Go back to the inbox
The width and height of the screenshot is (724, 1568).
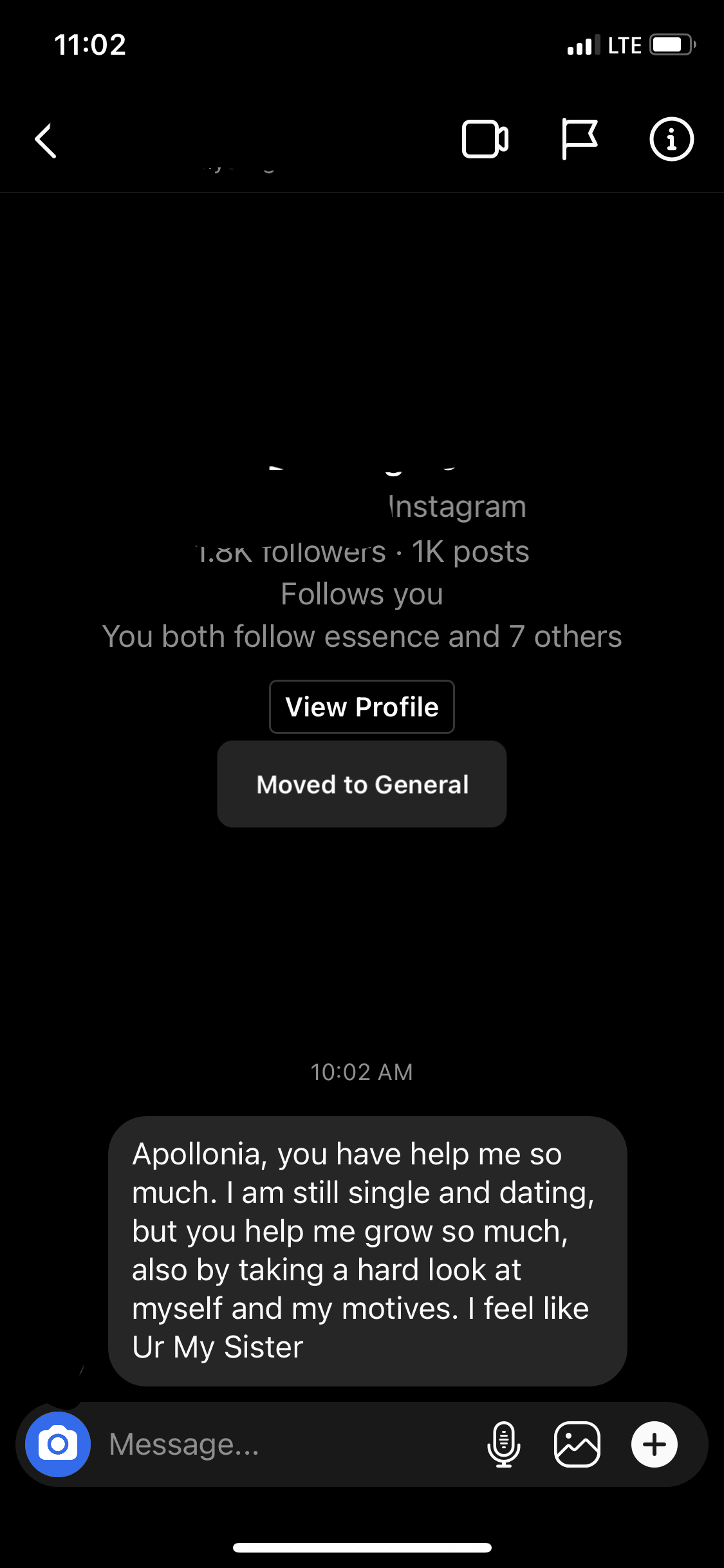point(45,140)
